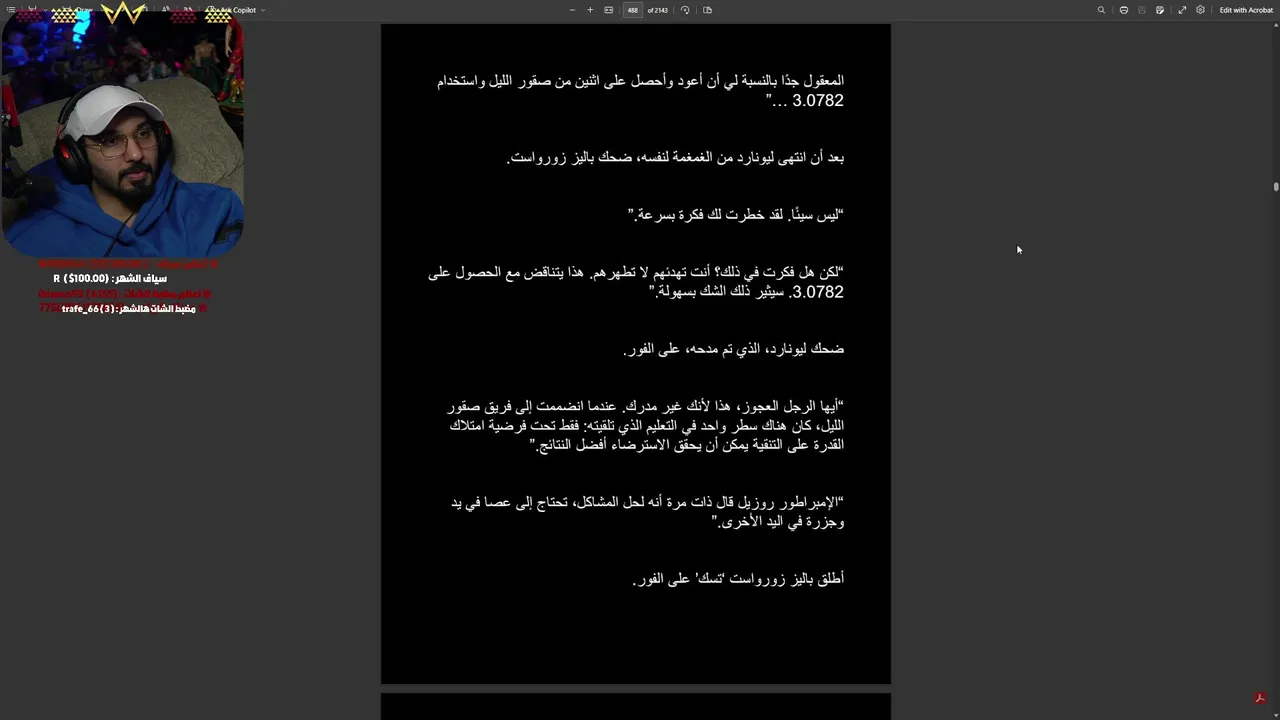
Task: Open search in the PDF
Action: coord(1101,10)
